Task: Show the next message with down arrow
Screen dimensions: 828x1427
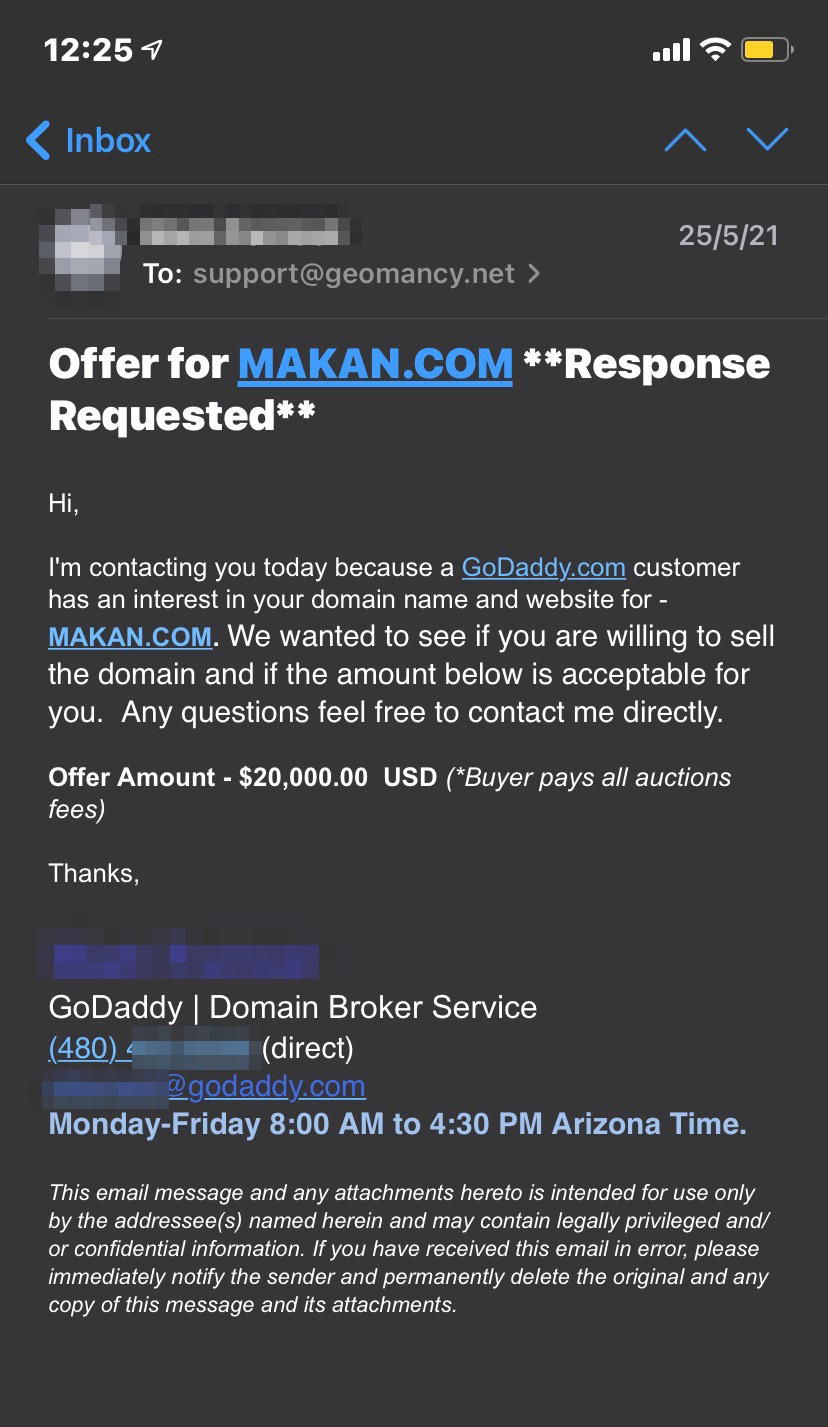Action: click(x=767, y=140)
